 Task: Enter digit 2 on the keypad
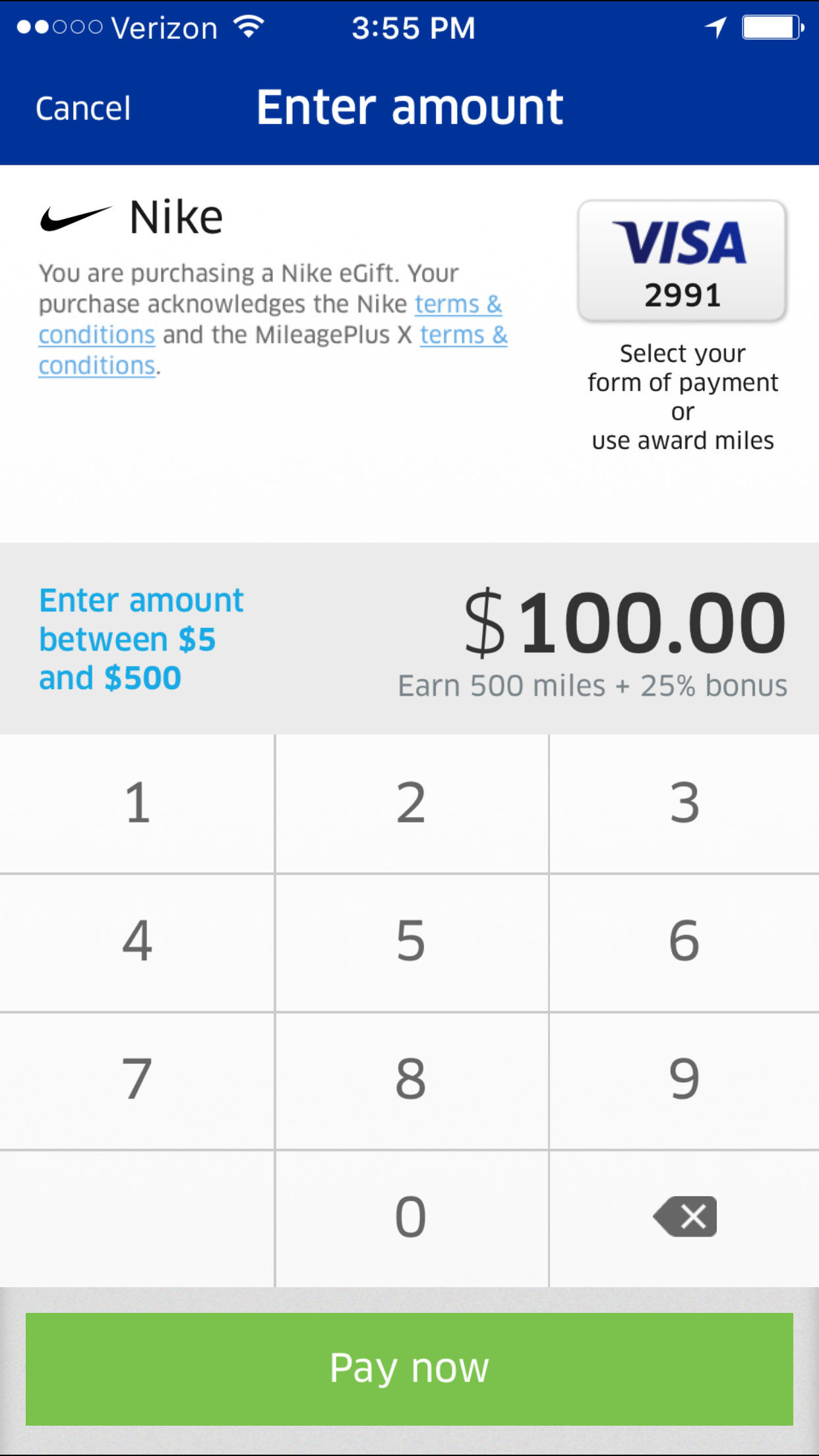click(x=411, y=803)
